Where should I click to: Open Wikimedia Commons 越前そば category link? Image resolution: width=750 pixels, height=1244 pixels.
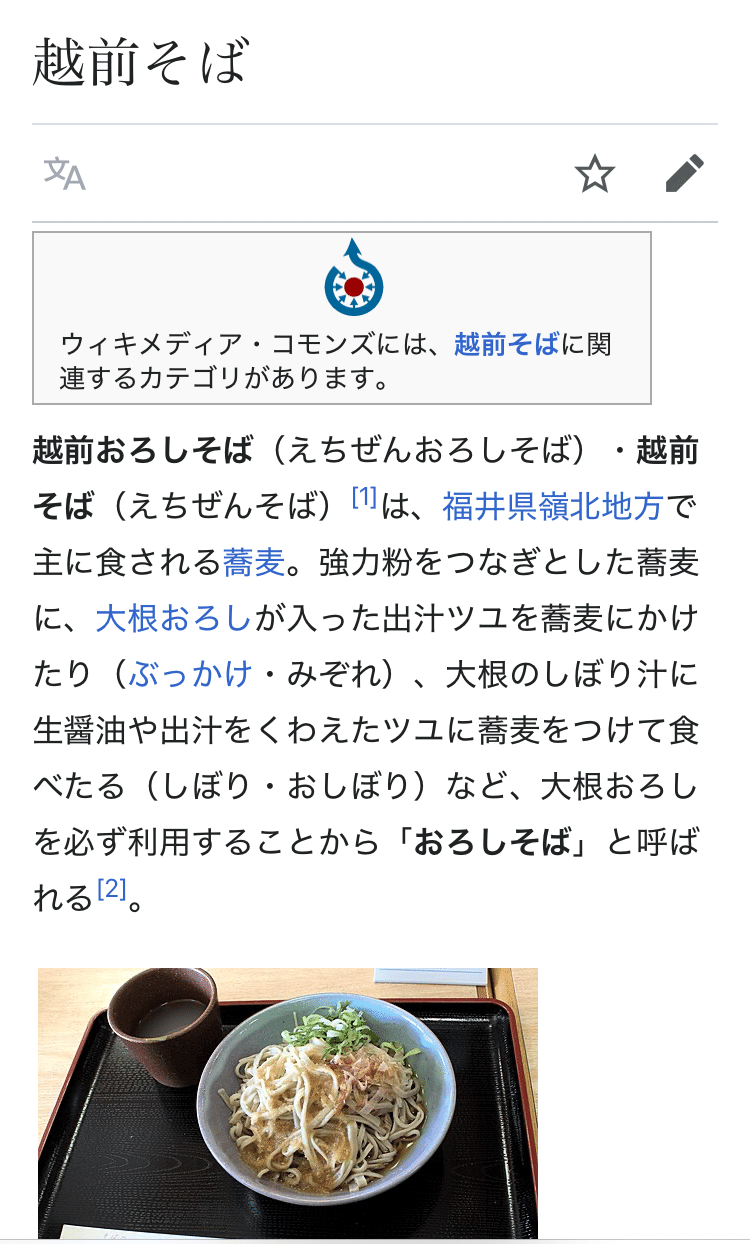click(507, 345)
